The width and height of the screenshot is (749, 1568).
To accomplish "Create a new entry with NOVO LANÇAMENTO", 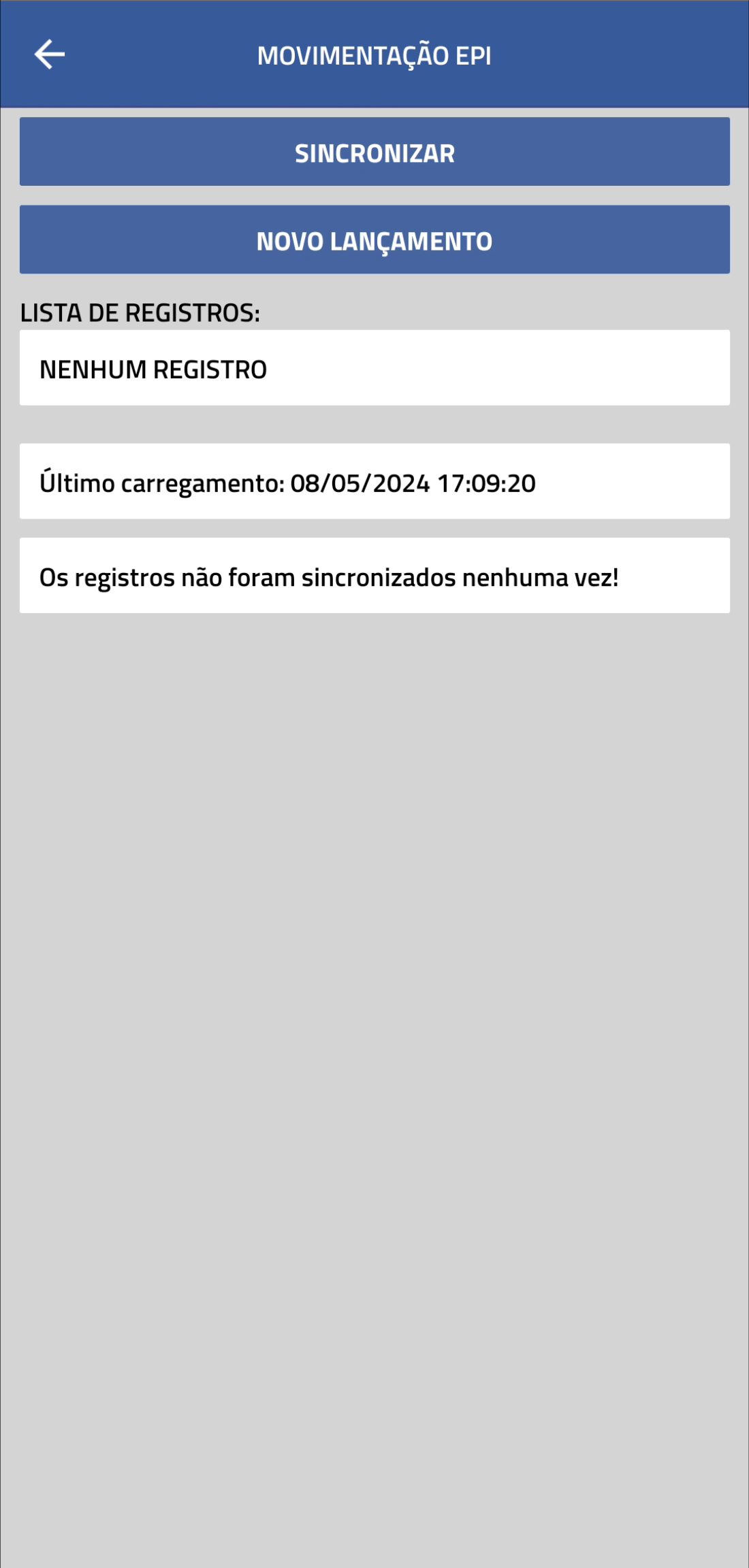I will 374,240.
